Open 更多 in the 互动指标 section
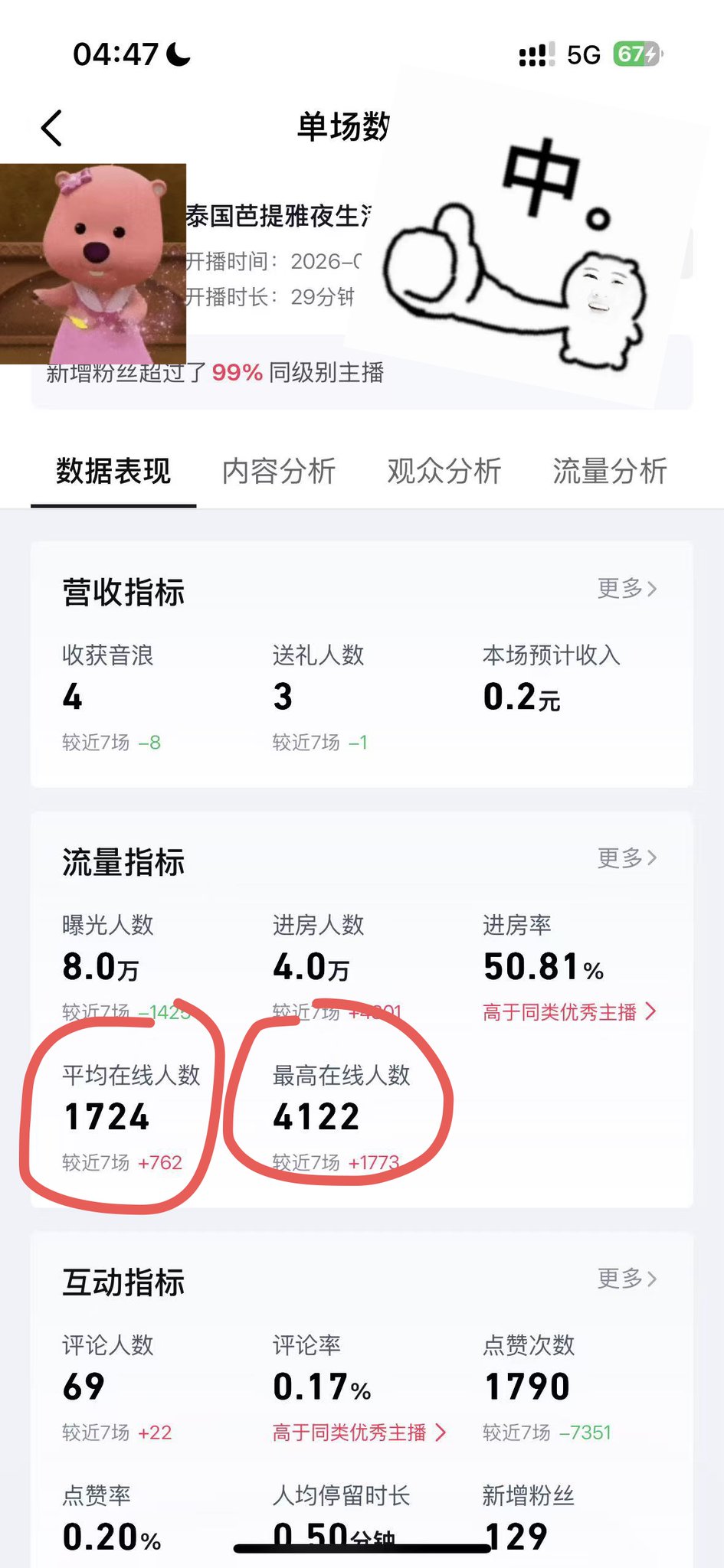Viewport: 724px width, 1568px height. point(627,1278)
